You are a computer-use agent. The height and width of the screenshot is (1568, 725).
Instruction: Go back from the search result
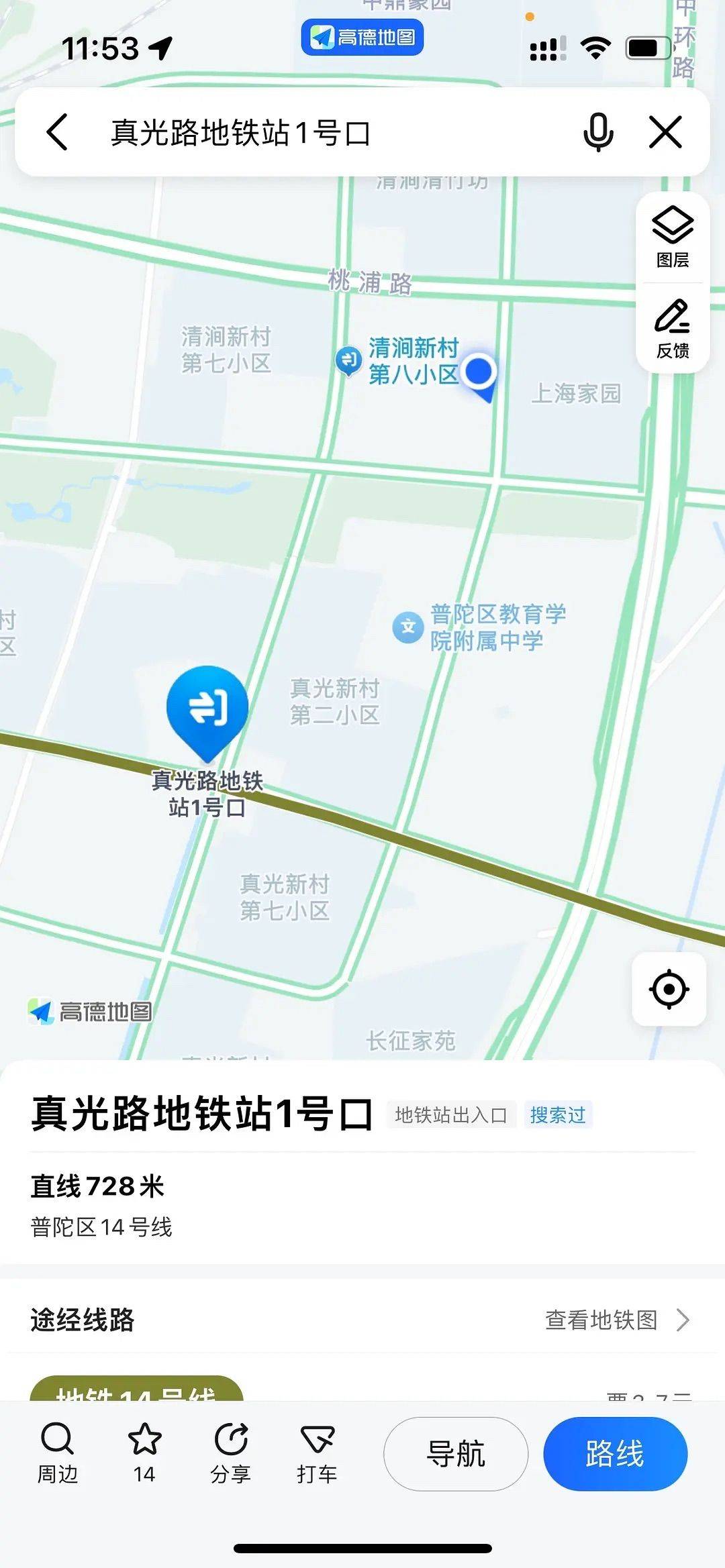pos(58,132)
